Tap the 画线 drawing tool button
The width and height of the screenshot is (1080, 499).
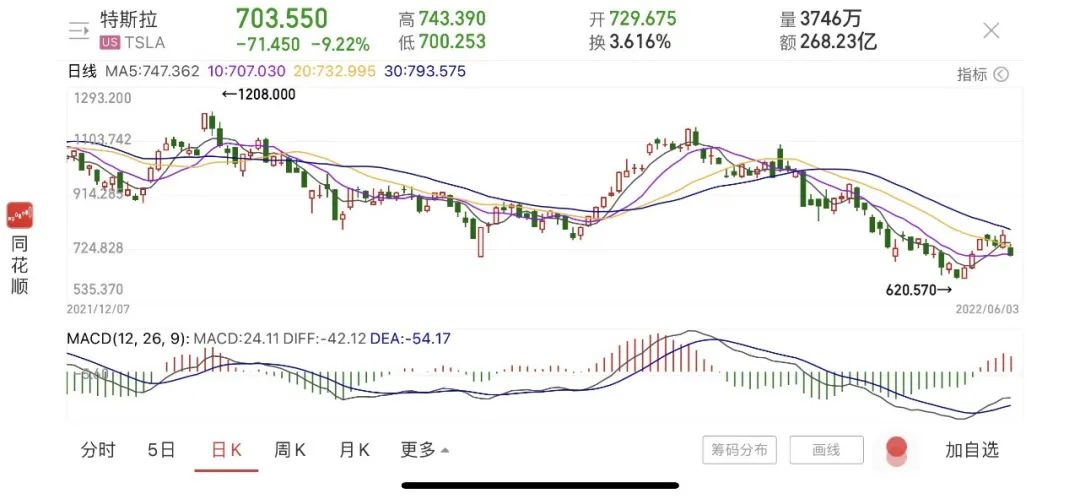[x=826, y=450]
